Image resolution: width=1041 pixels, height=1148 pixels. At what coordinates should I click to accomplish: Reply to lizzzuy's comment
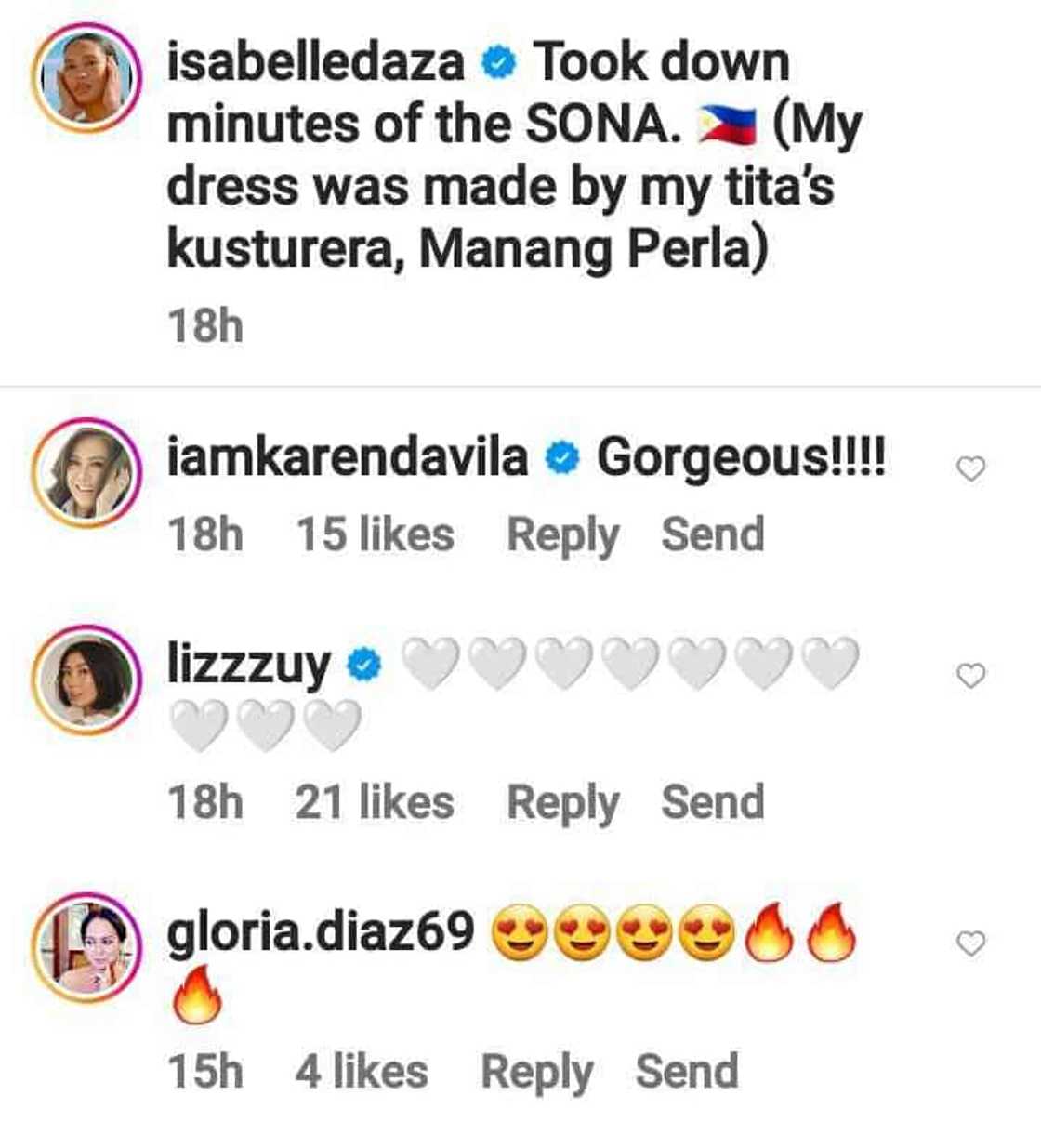click(562, 803)
